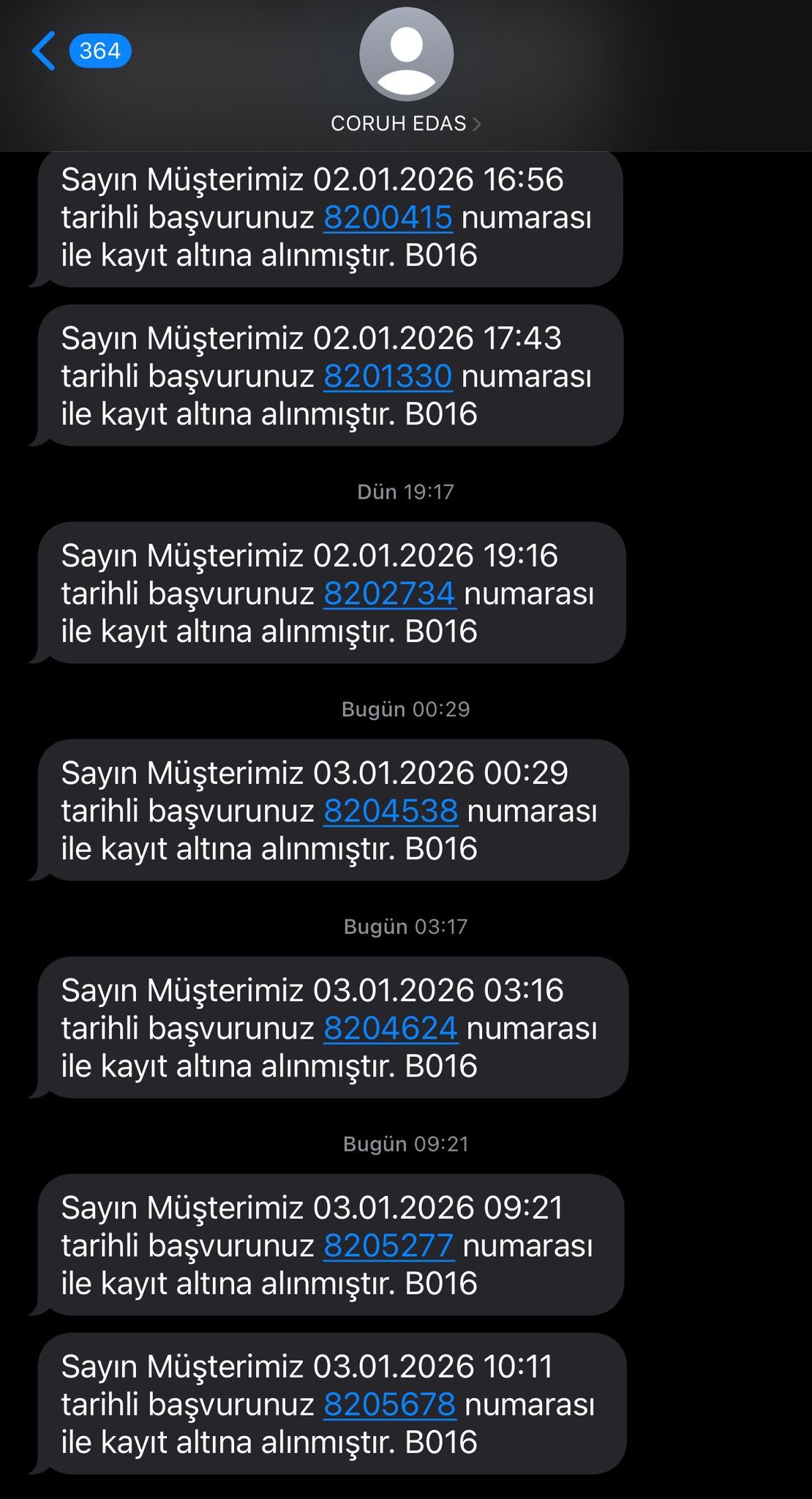Screen dimensions: 812x1499
Task: Open CORUH EDAS contact details
Action: 406,123
